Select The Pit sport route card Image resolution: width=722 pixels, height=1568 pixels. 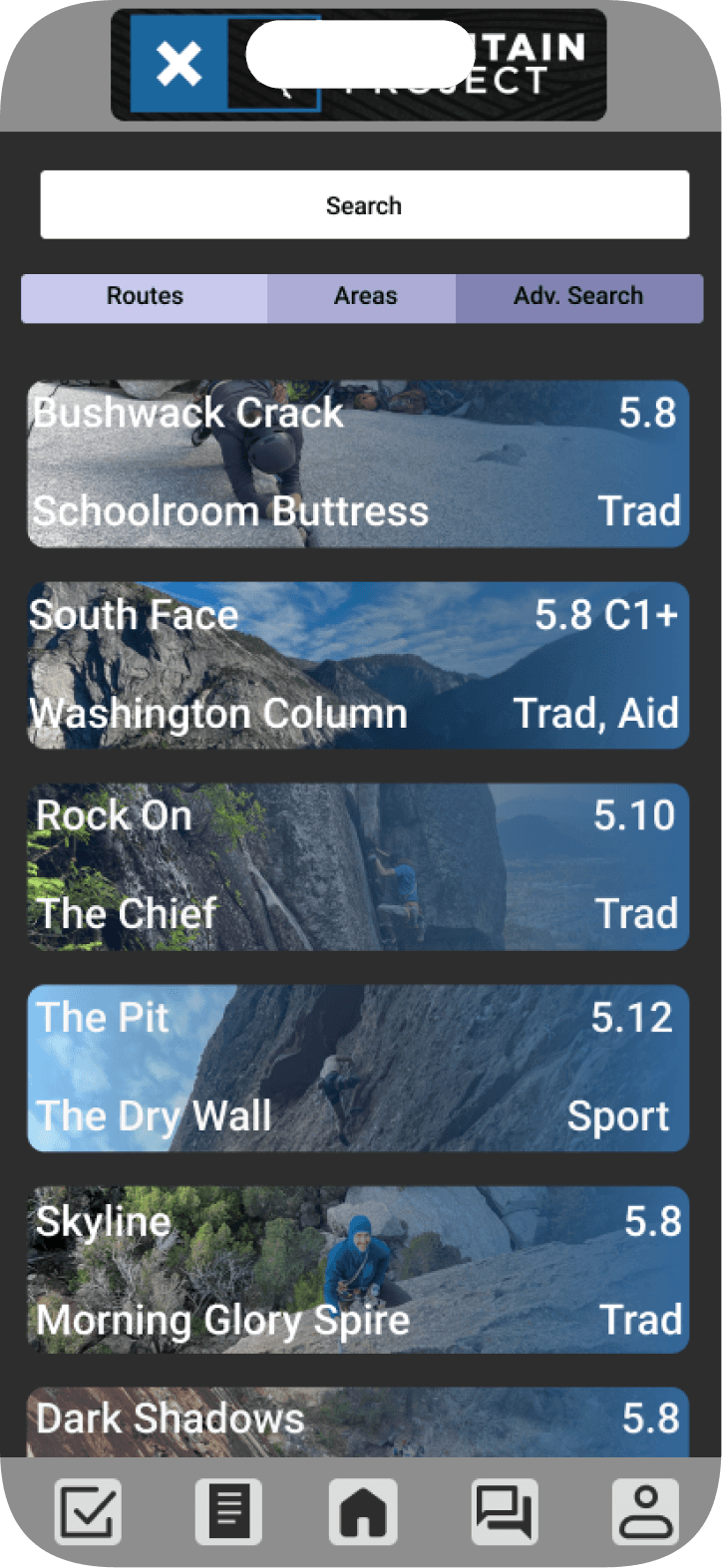[x=357, y=1068]
